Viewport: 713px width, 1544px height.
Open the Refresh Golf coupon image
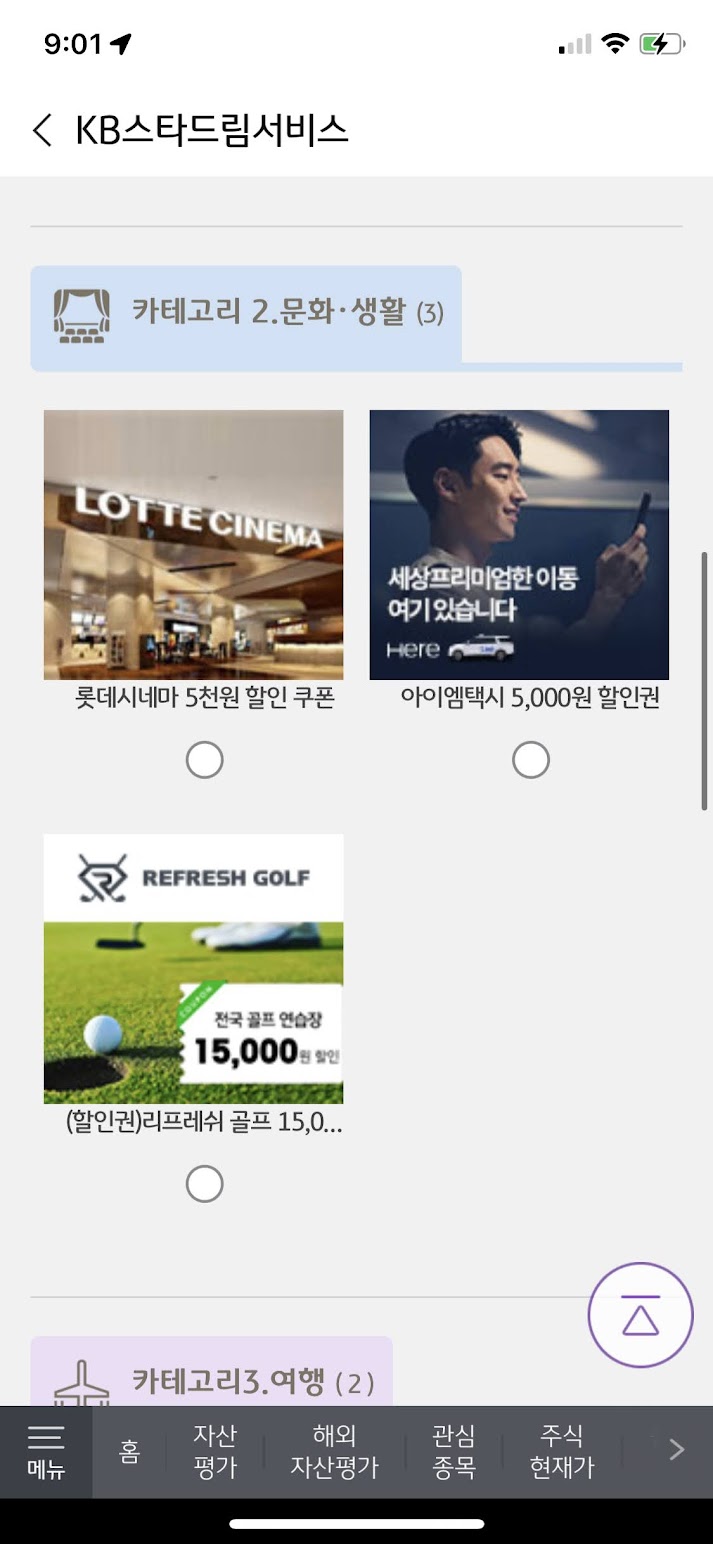click(x=193, y=969)
